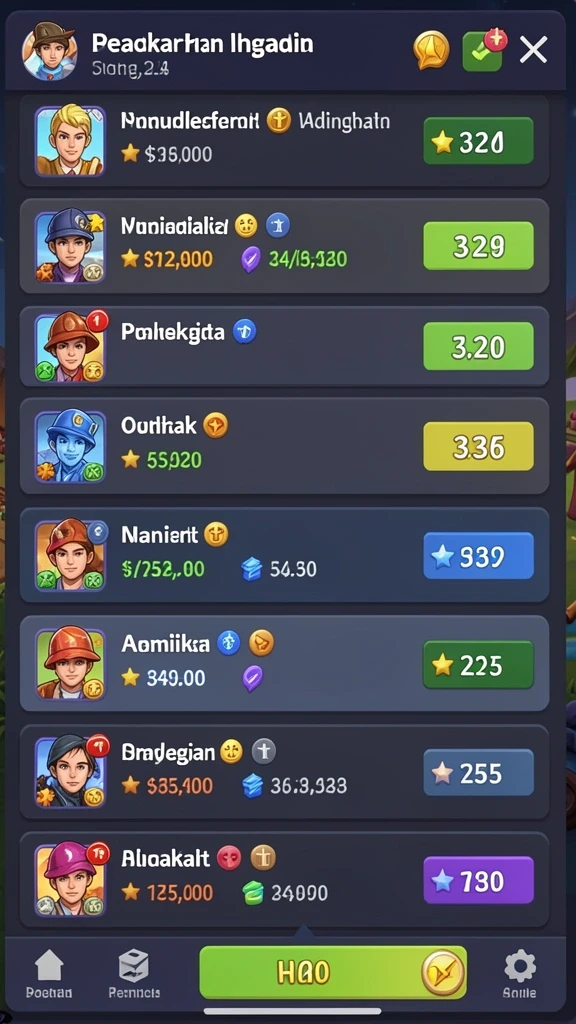
Task: Tap the yellow 336 button for Outlhak
Action: pyautogui.click(x=478, y=446)
